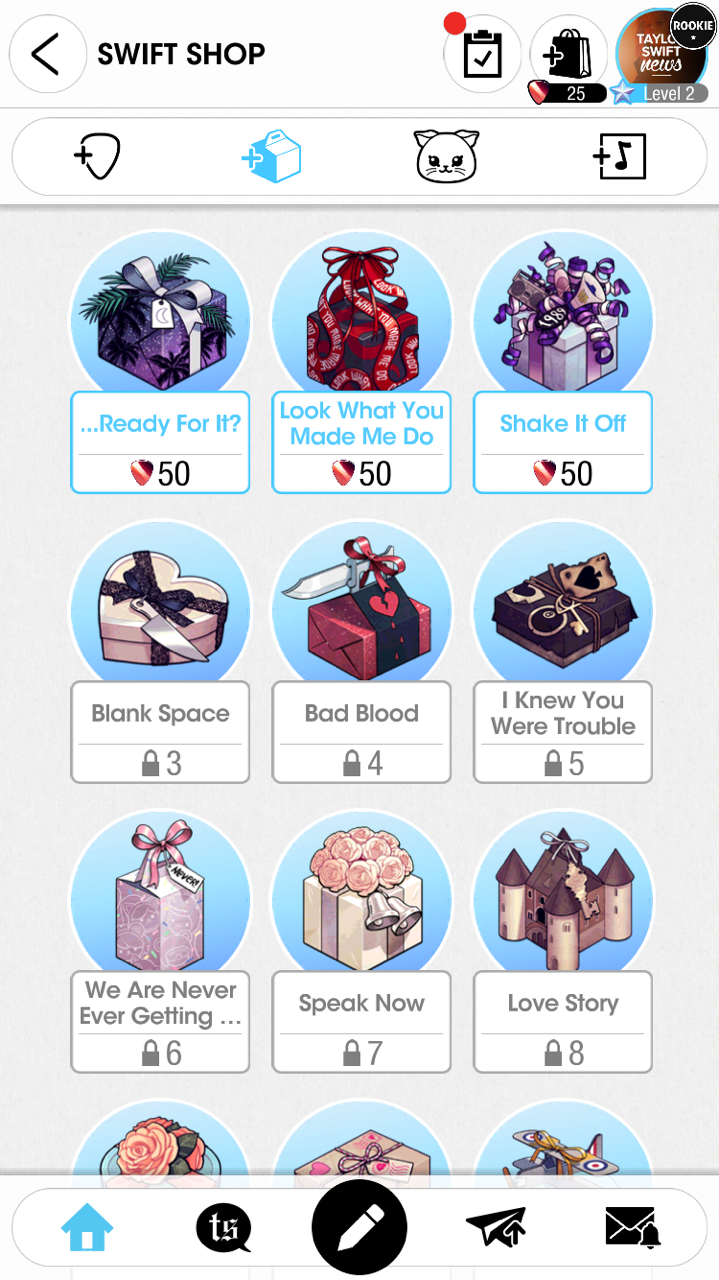Go to the home tab
Viewport: 719px width, 1280px height.
(88, 1227)
